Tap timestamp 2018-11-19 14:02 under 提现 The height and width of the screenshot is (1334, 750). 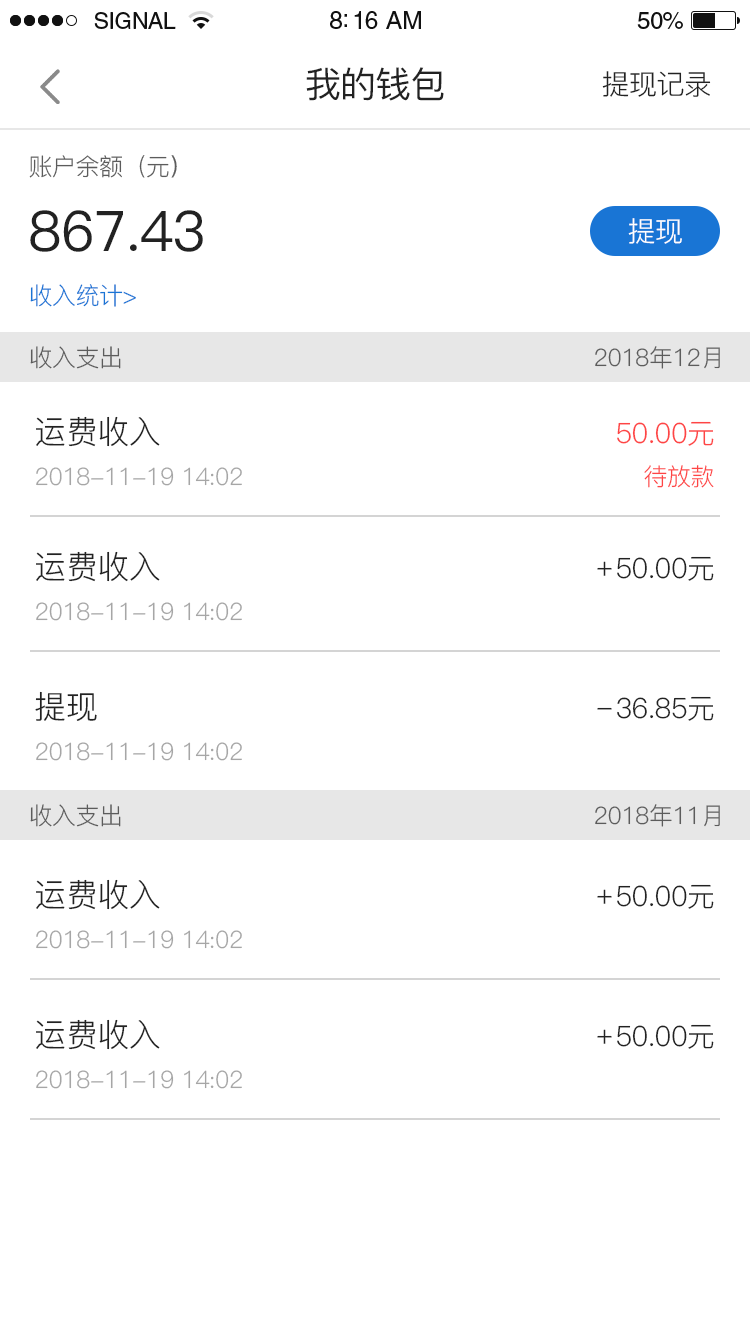pos(138,751)
